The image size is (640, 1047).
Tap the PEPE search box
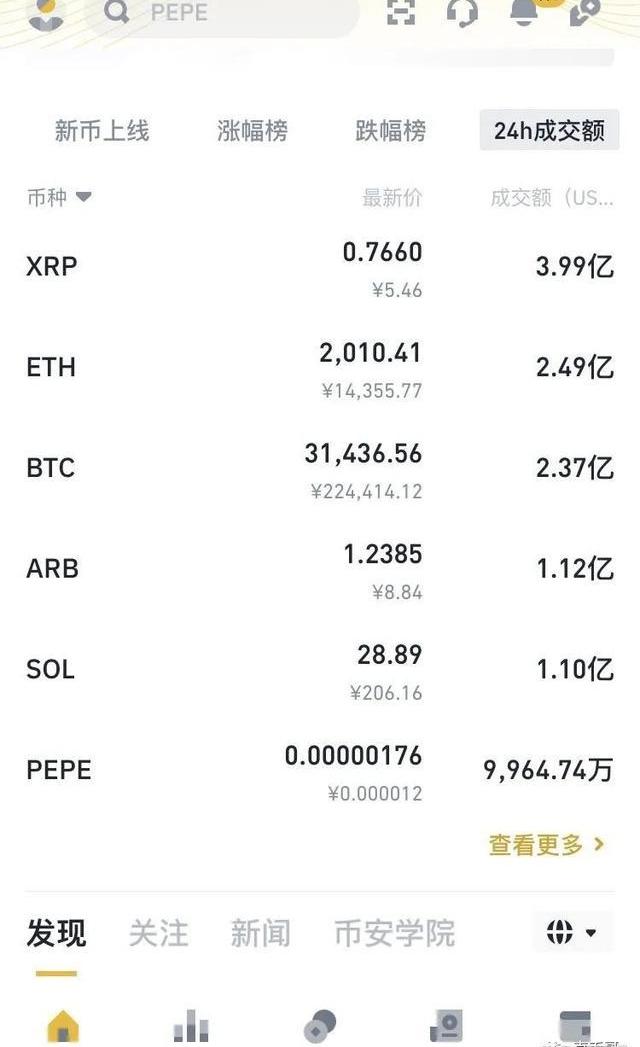pyautogui.click(x=230, y=13)
